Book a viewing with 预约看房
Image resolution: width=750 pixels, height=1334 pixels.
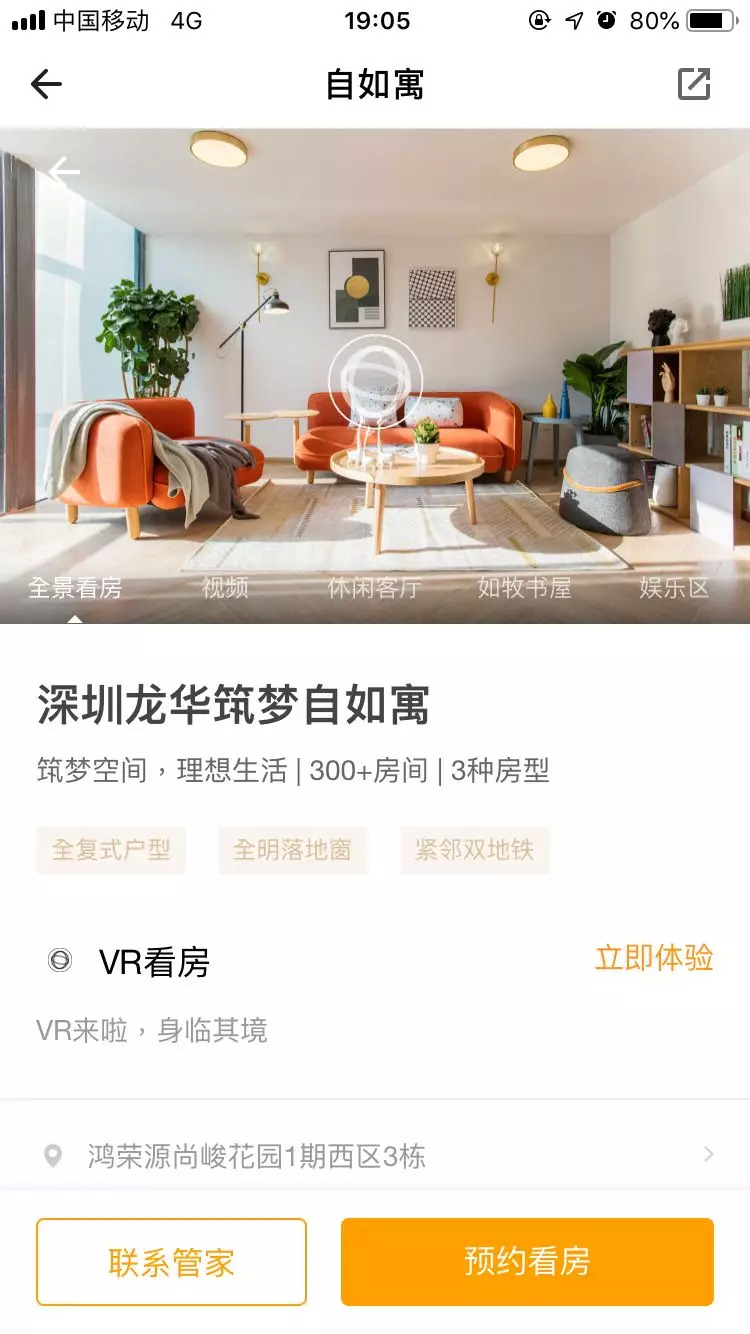527,1262
